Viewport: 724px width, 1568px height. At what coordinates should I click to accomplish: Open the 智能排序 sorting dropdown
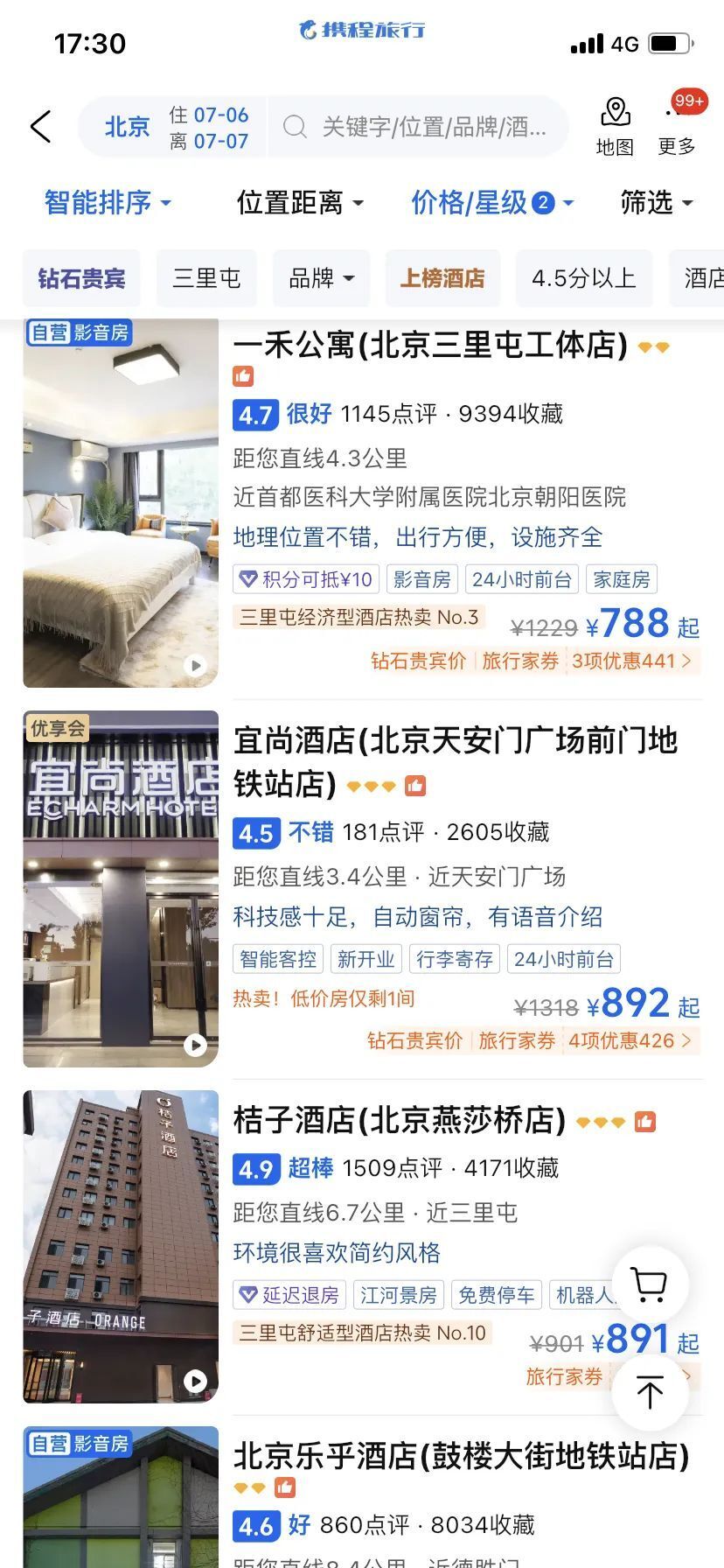pyautogui.click(x=107, y=203)
